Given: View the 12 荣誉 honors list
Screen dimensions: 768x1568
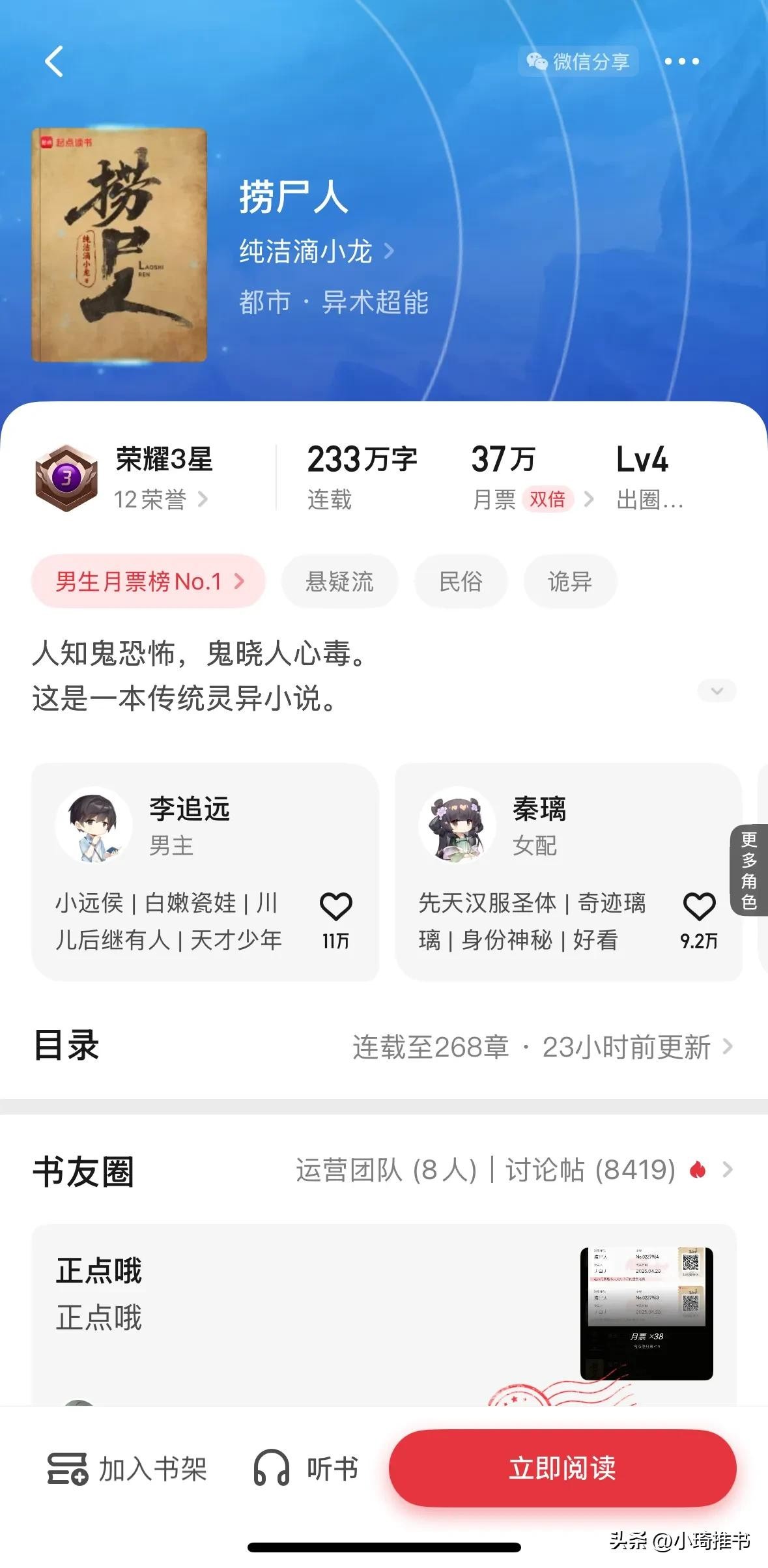Looking at the screenshot, I should pyautogui.click(x=160, y=500).
